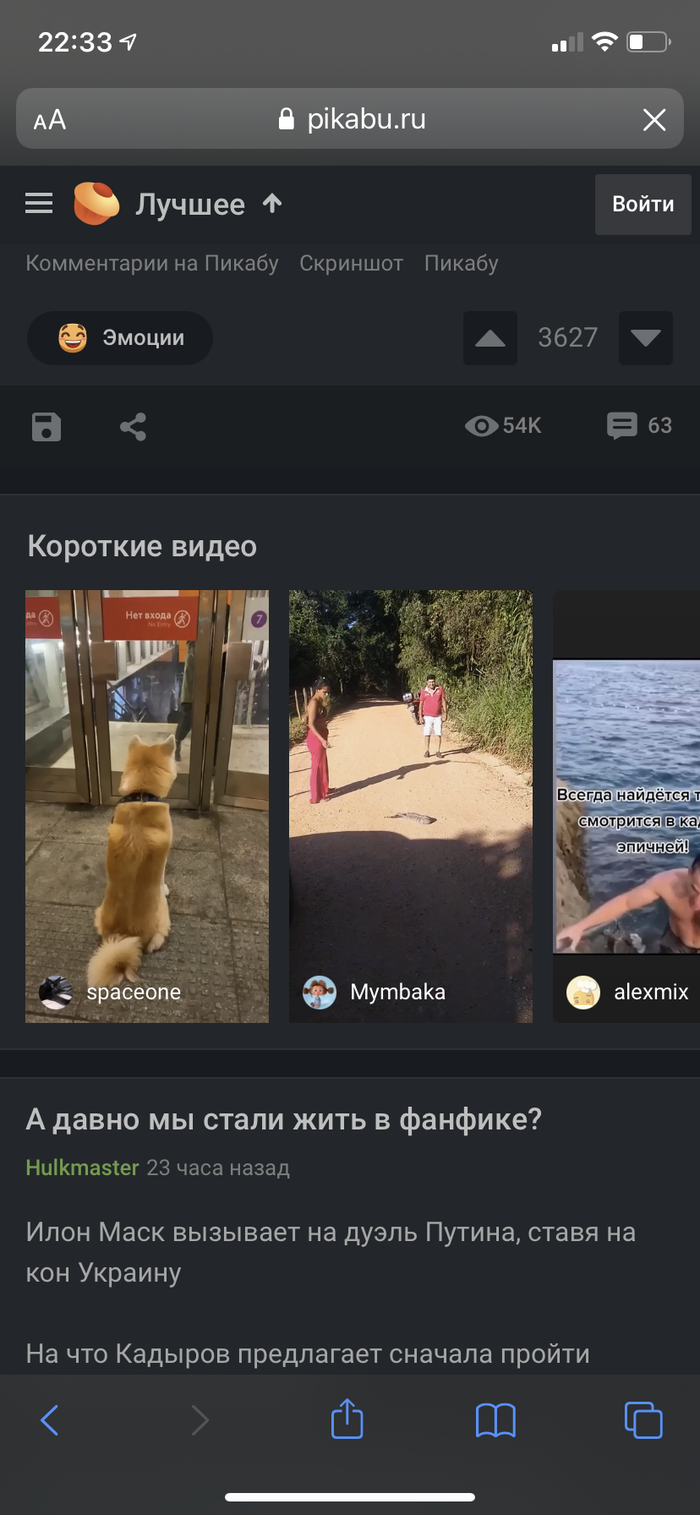
Task: Open the Комментарии на Пикабу tag
Action: tap(152, 264)
